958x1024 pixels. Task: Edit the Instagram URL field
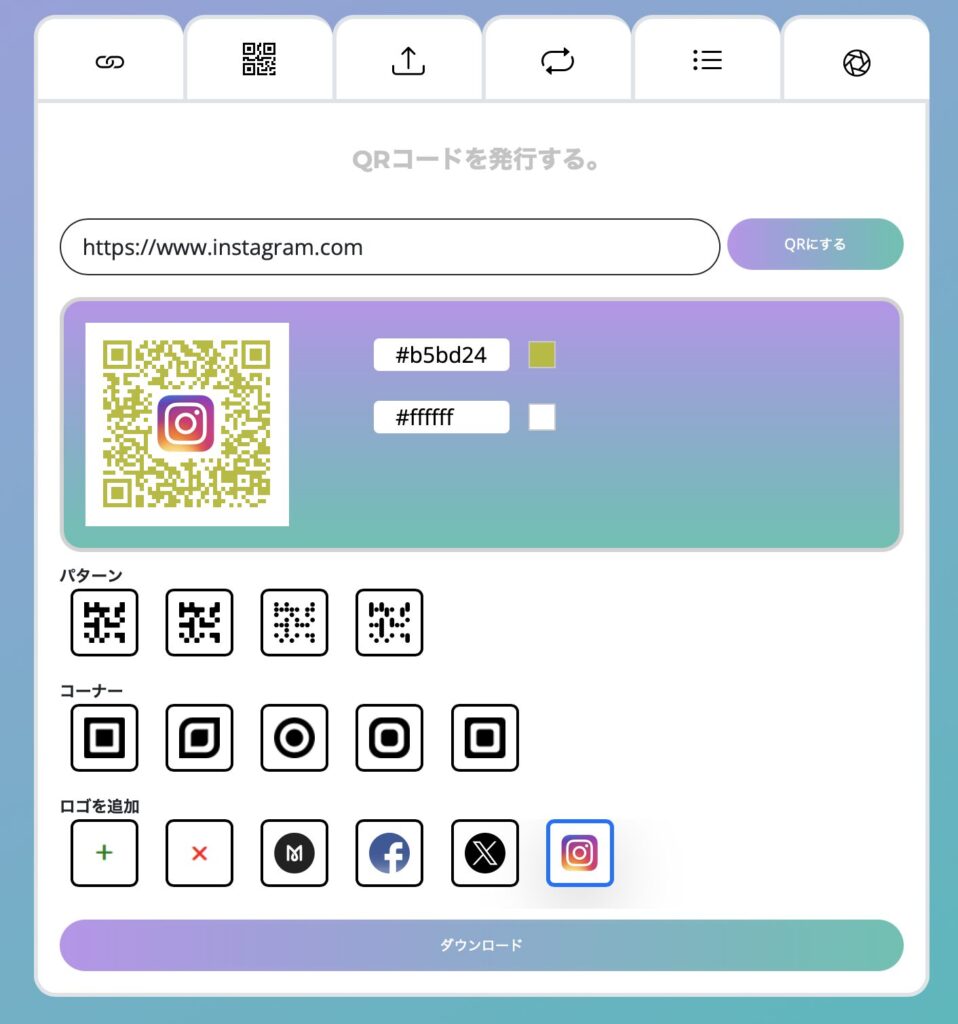click(390, 246)
